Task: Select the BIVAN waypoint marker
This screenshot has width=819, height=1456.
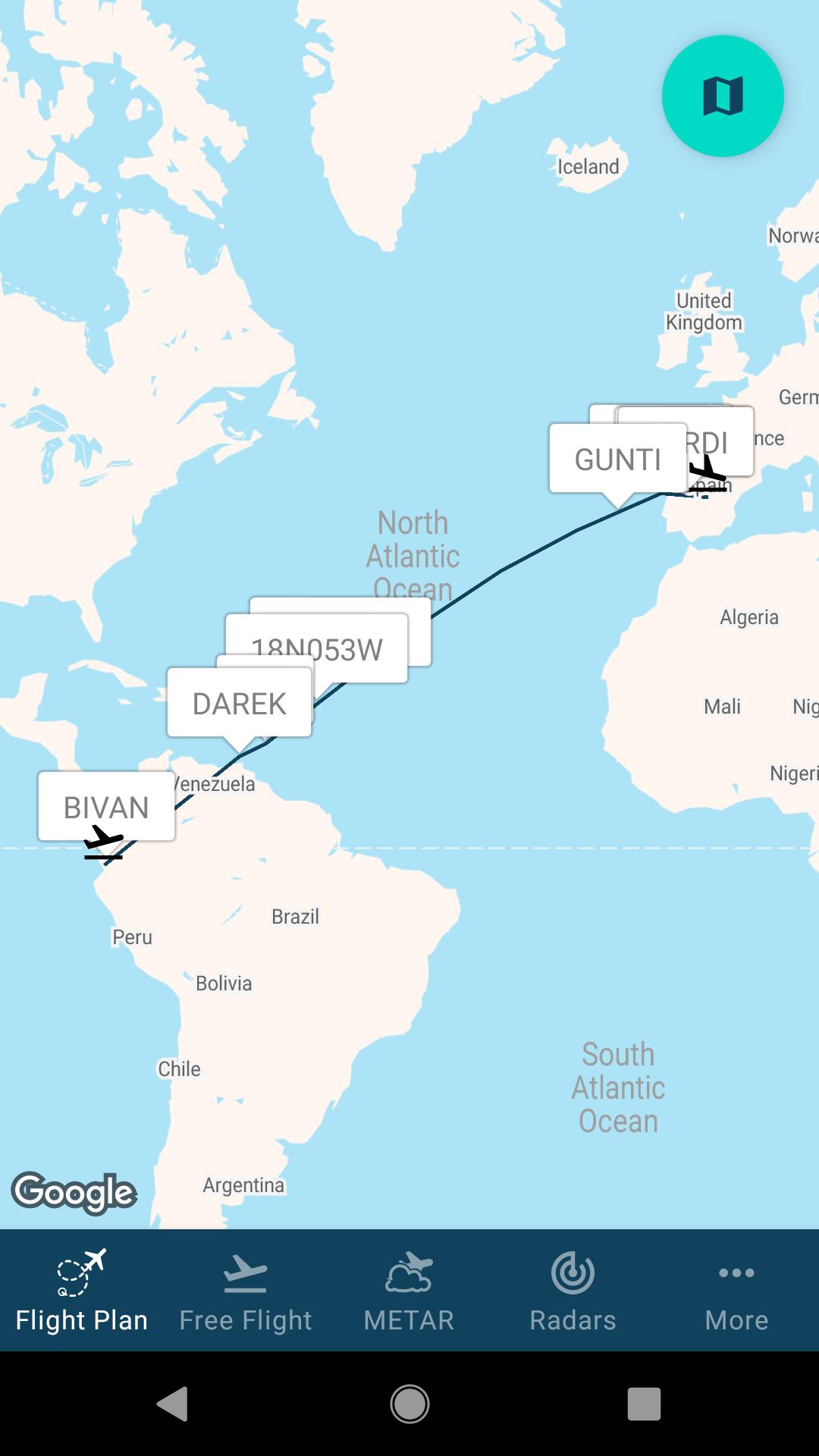Action: click(x=106, y=807)
